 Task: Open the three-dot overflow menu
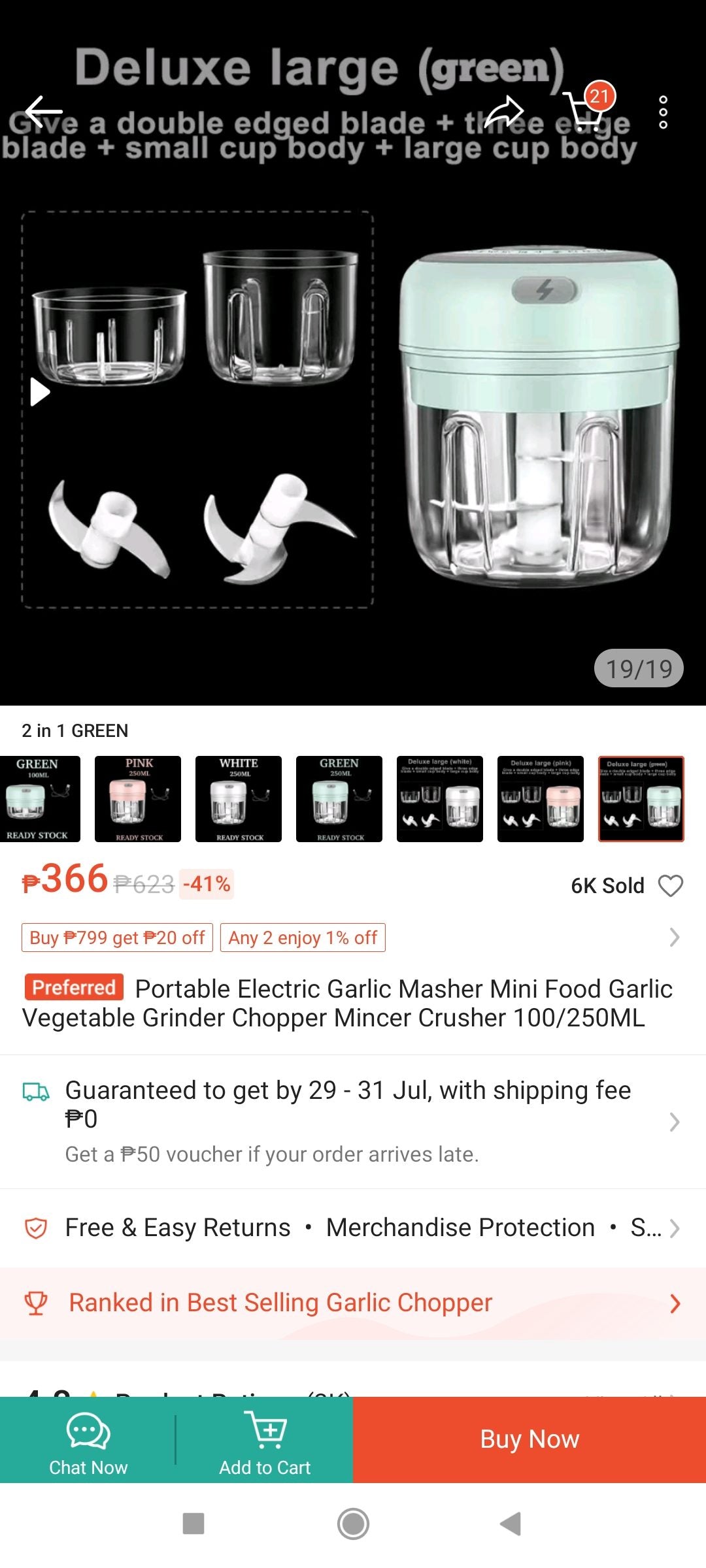(663, 112)
